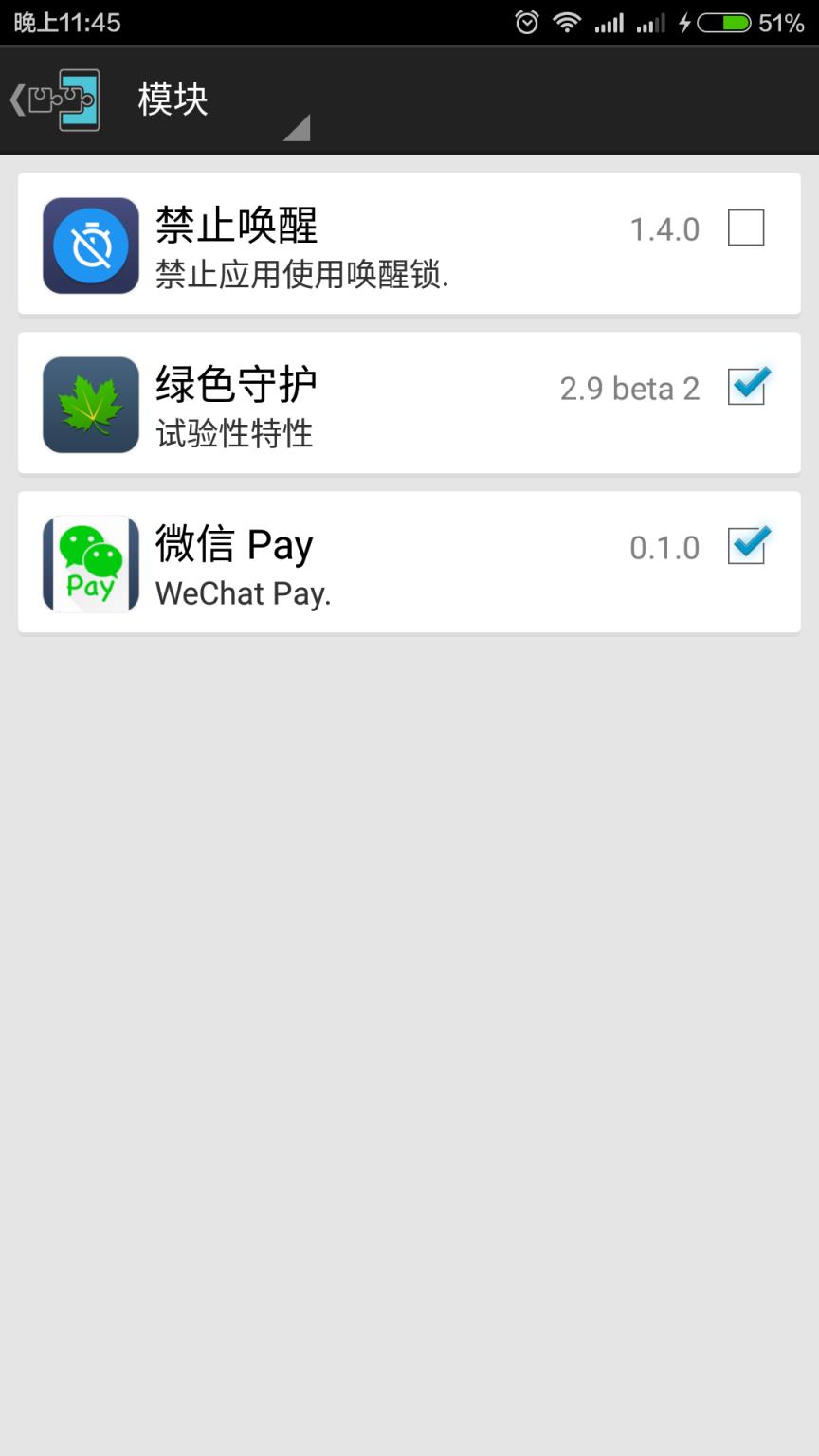The image size is (819, 1456).
Task: Tap the back arrow in the title bar
Action: pos(15,98)
